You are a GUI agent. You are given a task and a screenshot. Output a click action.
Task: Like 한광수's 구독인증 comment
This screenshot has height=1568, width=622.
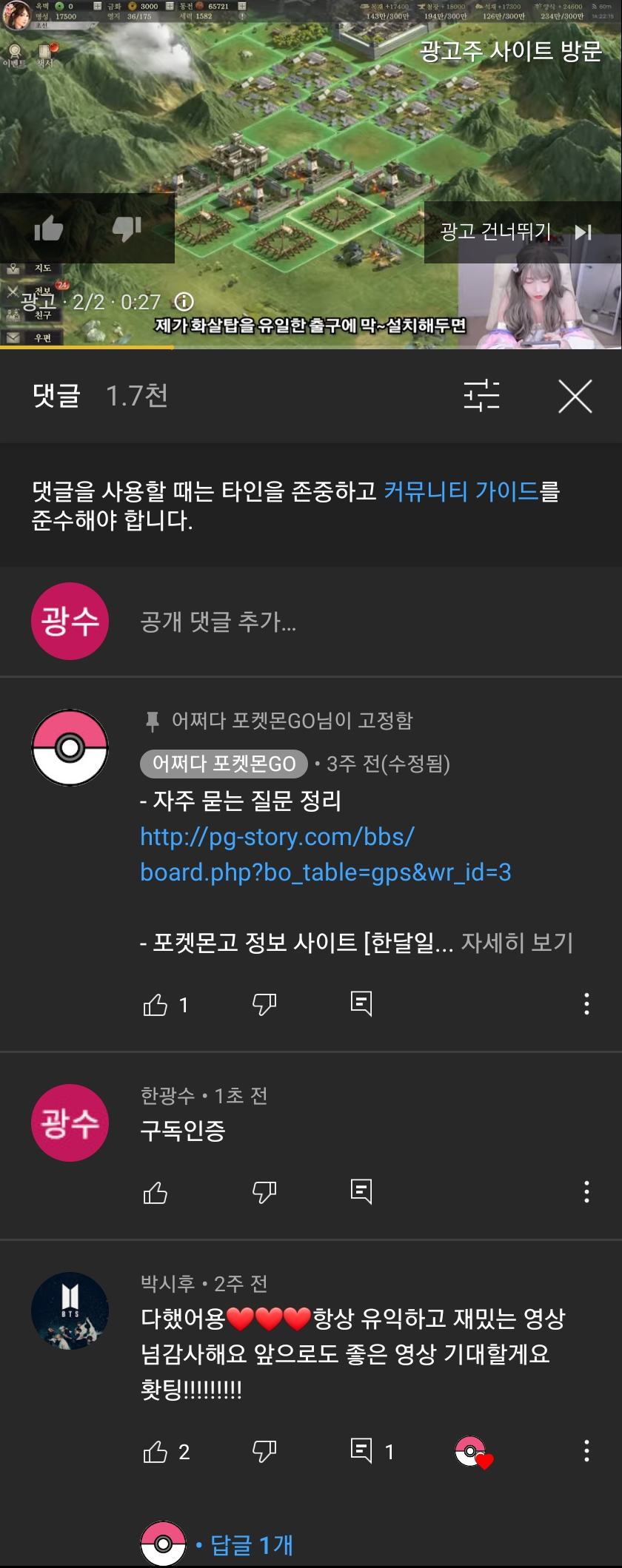click(x=155, y=1193)
